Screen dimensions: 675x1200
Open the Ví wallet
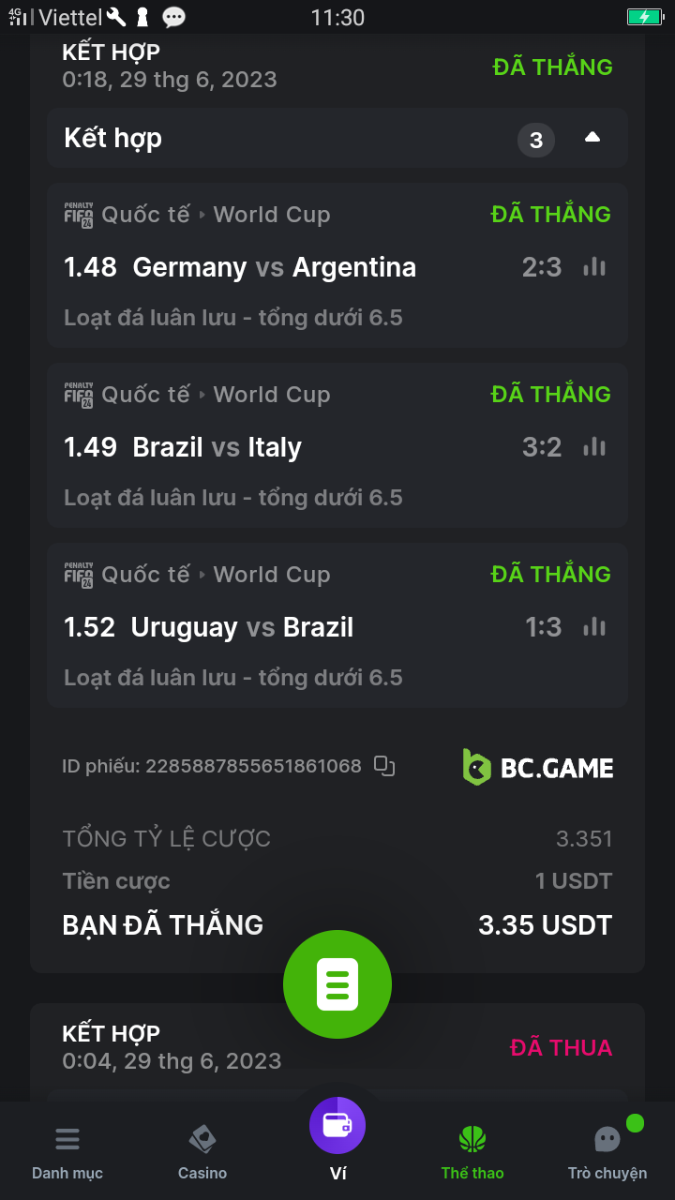(338, 1135)
